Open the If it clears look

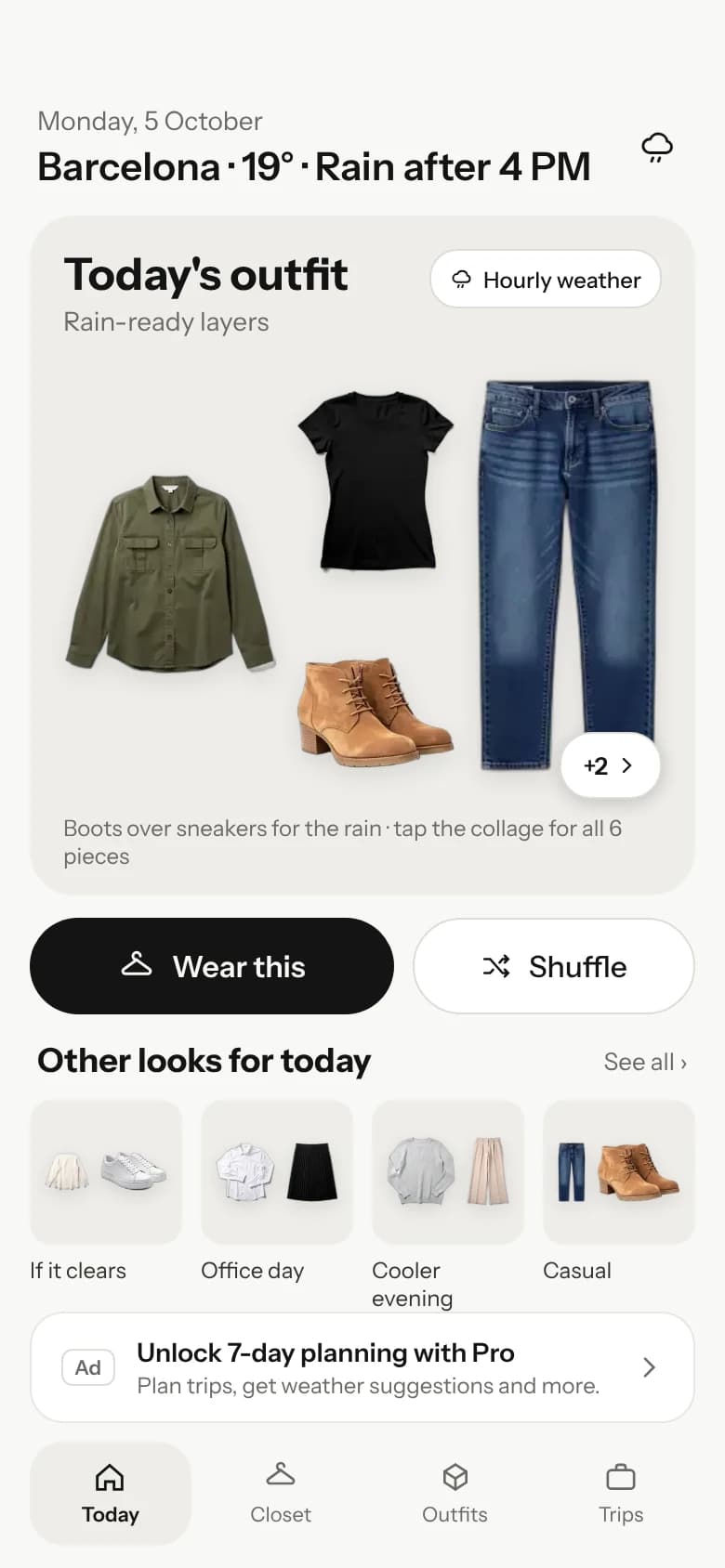106,1192
